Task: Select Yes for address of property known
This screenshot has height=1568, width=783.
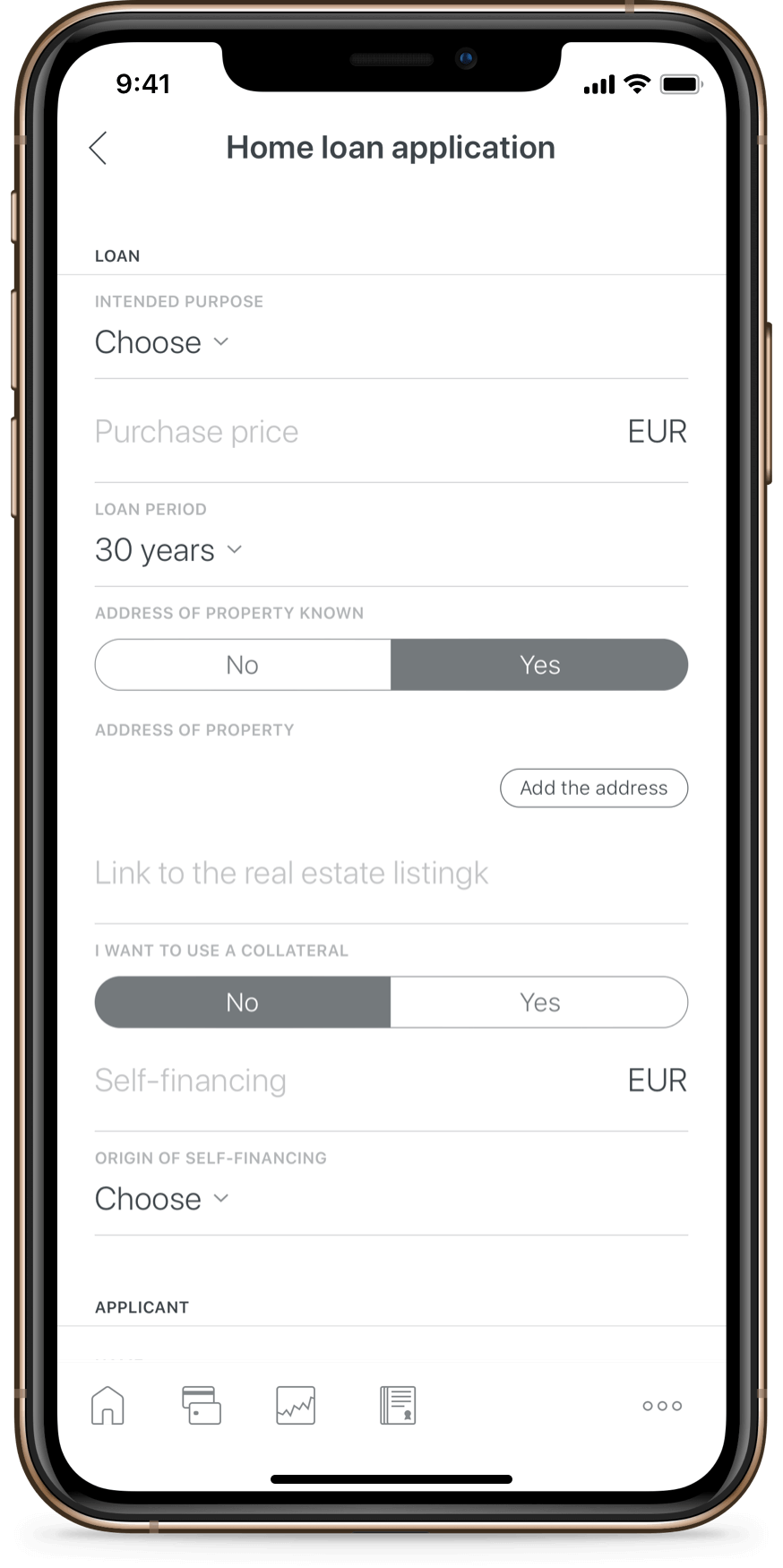Action: click(x=539, y=665)
